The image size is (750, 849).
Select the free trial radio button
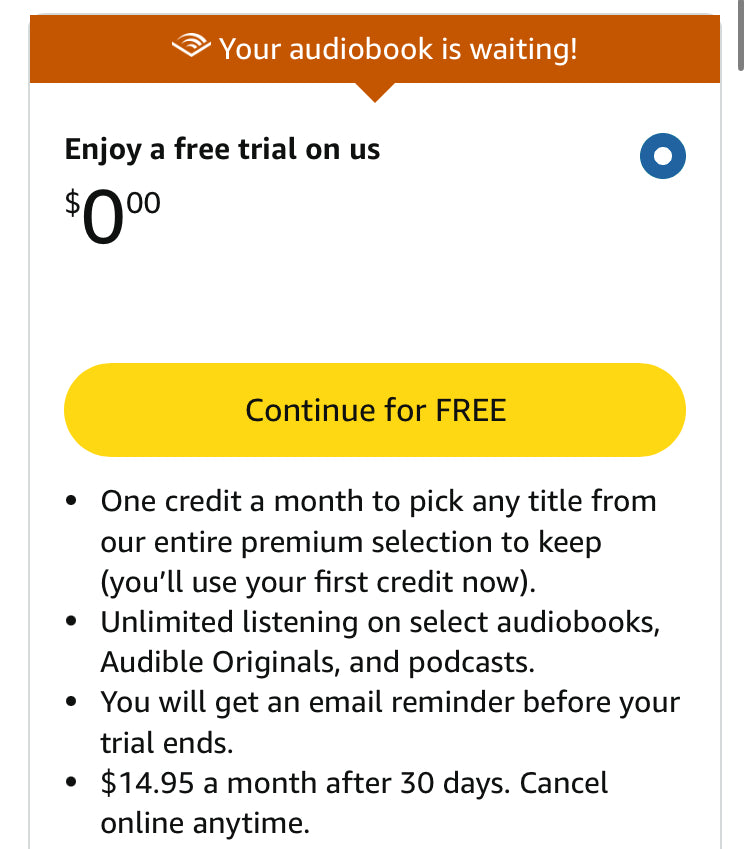click(x=662, y=156)
